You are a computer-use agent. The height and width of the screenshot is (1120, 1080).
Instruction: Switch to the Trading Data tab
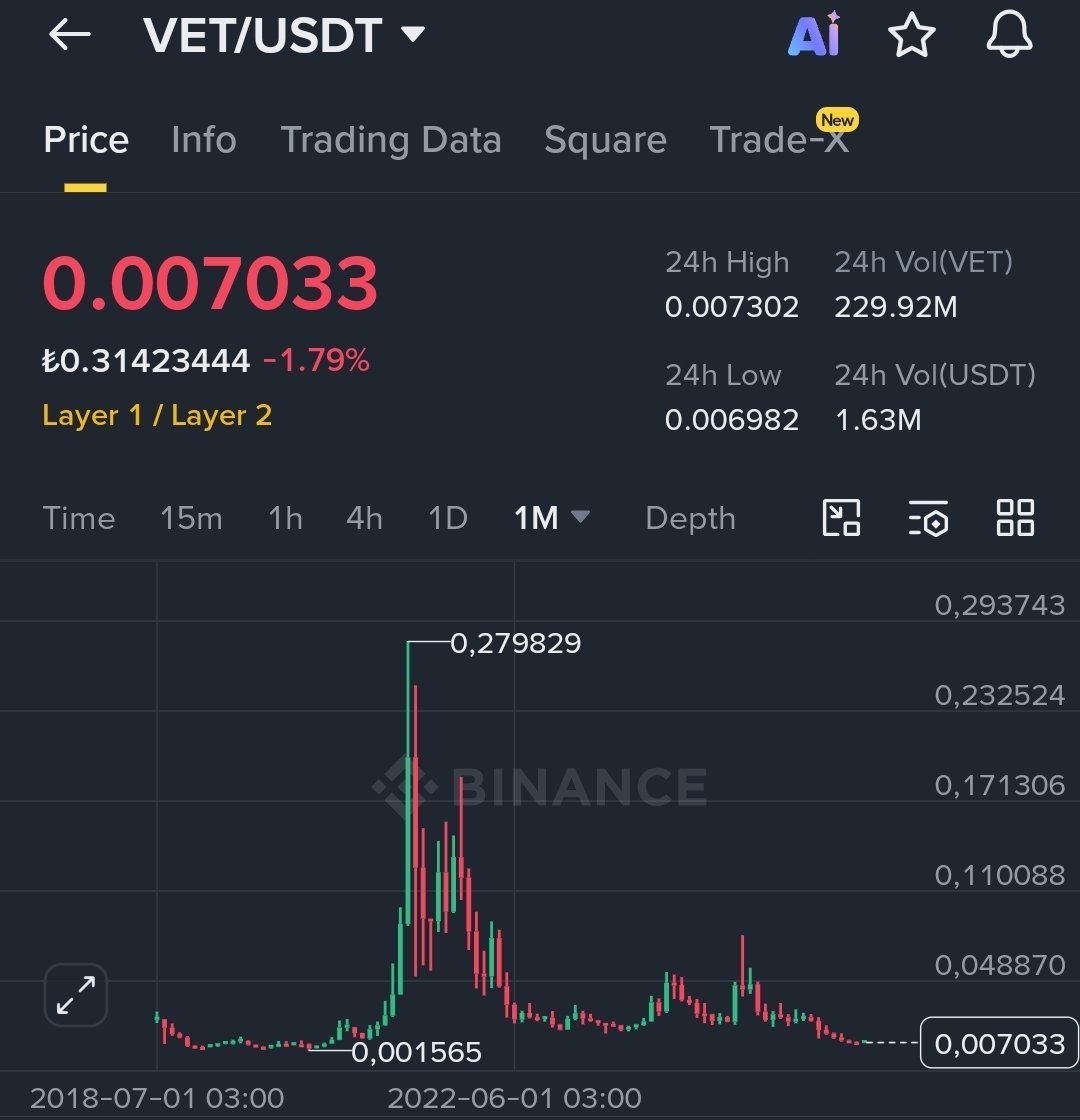(x=390, y=140)
